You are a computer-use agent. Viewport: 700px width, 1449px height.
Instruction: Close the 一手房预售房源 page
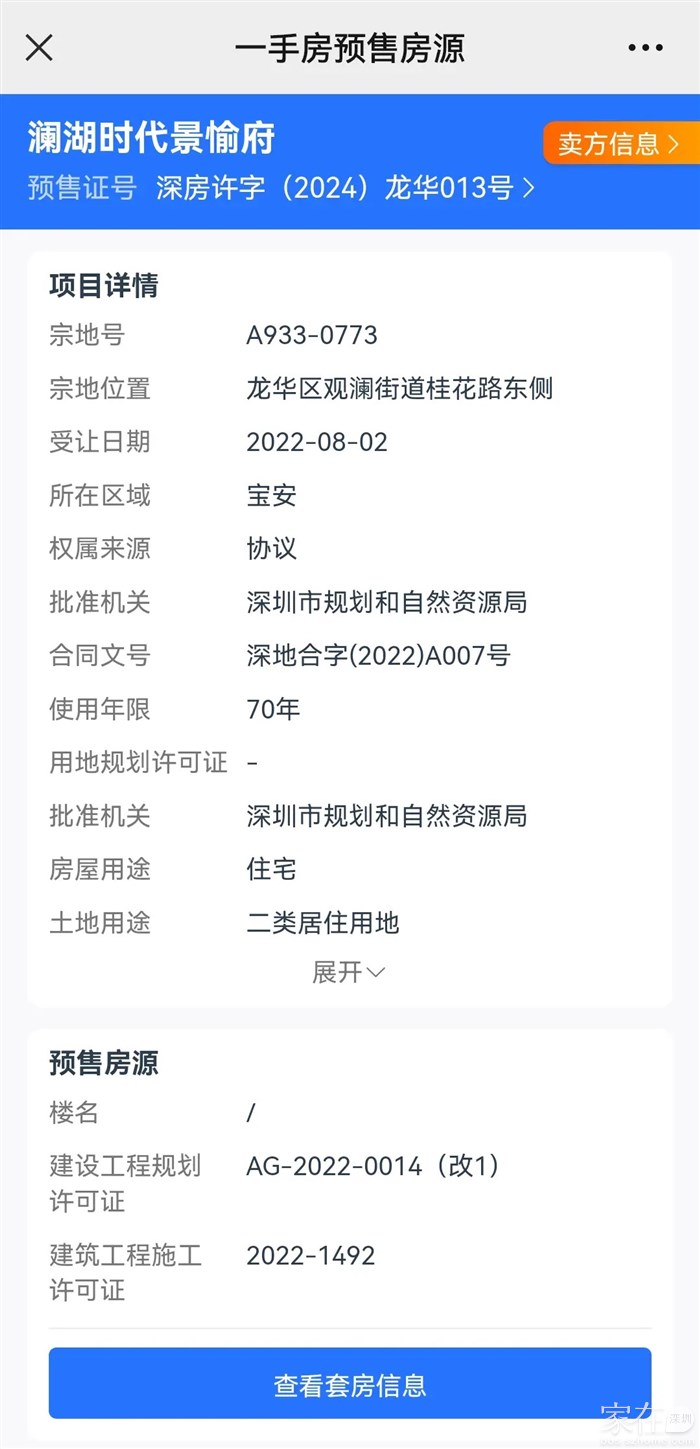39,47
